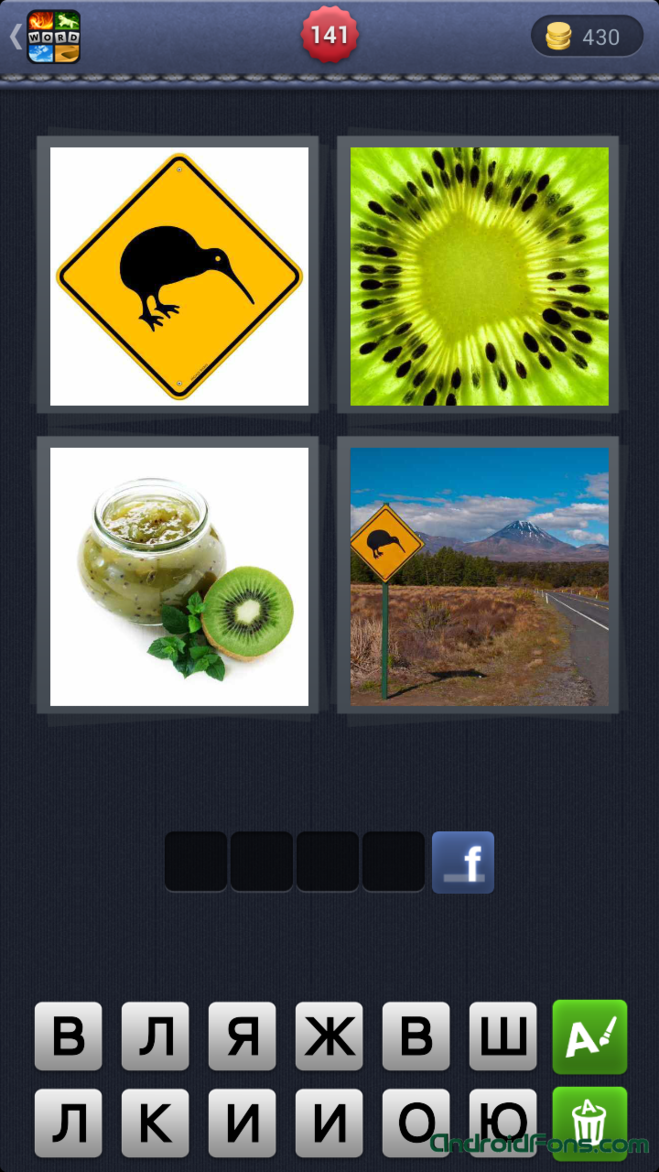The height and width of the screenshot is (1172, 659).
Task: Go back using the top-left arrow
Action: click(x=16, y=37)
